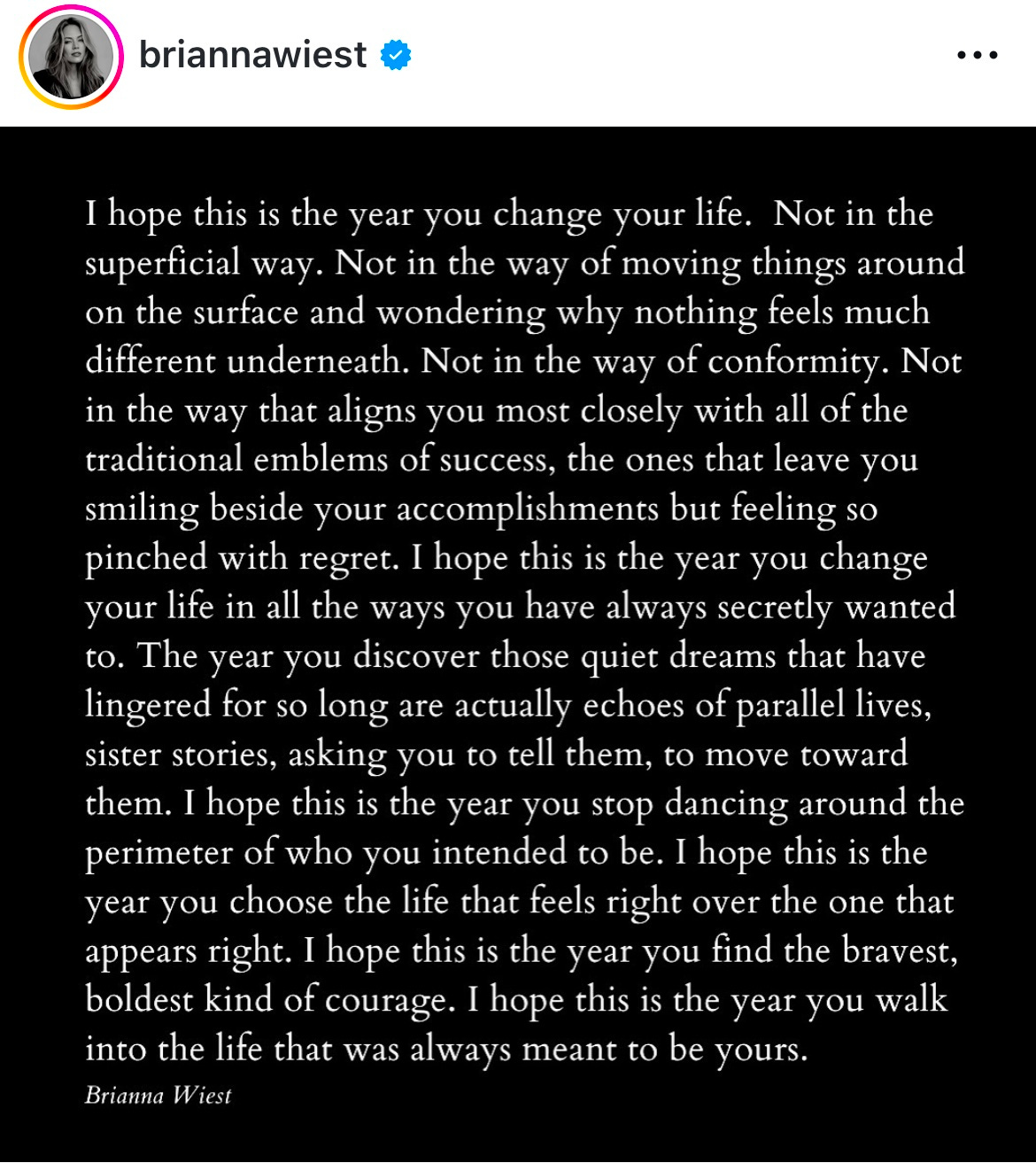Open briannawiest's story from profile picture
This screenshot has width=1036, height=1163.
(71, 57)
